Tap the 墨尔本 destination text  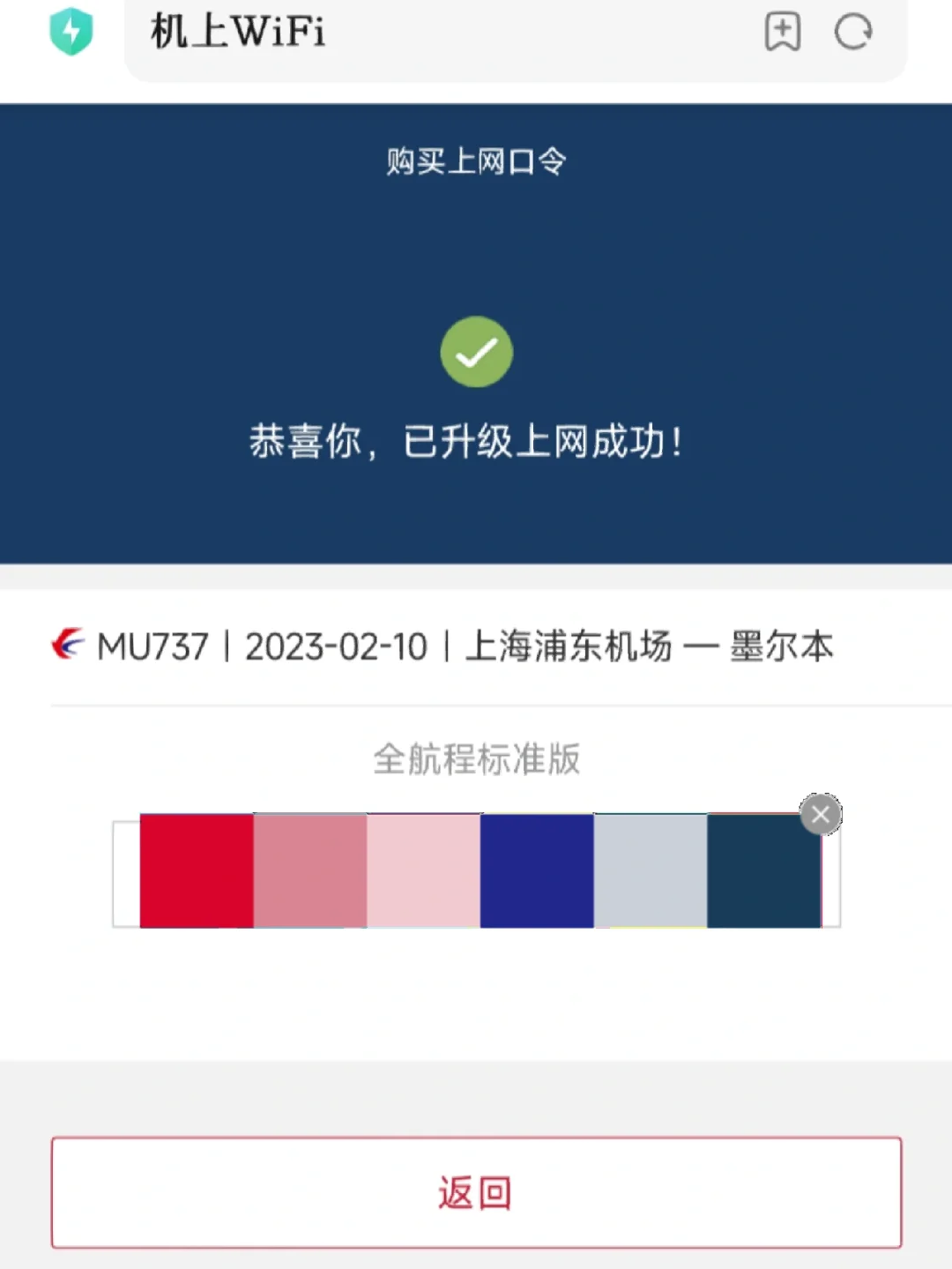point(780,646)
